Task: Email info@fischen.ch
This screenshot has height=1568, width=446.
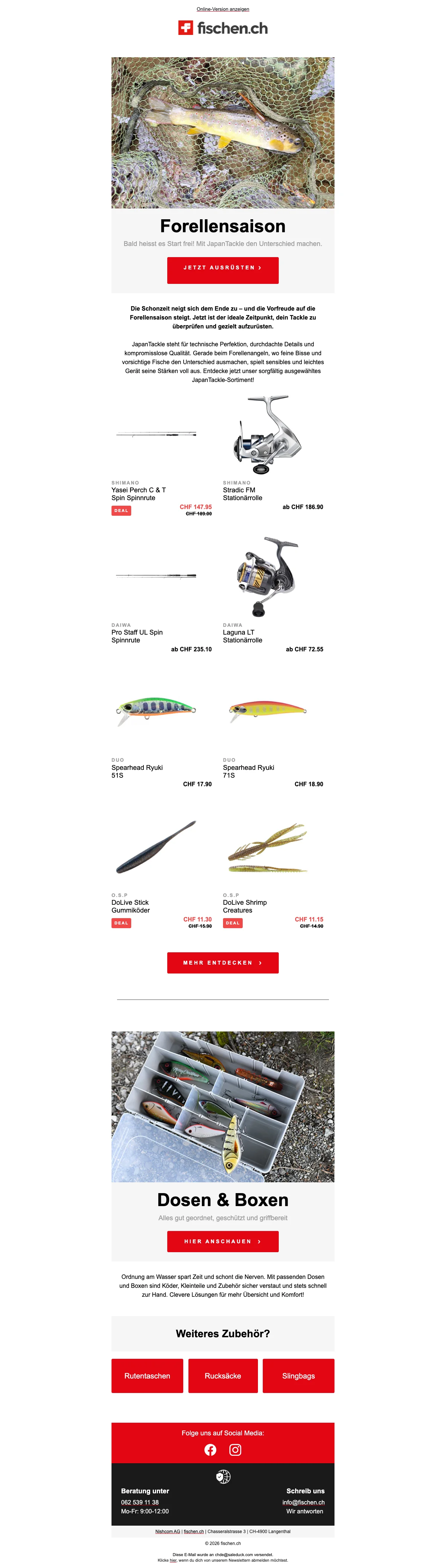Action: point(303,1502)
